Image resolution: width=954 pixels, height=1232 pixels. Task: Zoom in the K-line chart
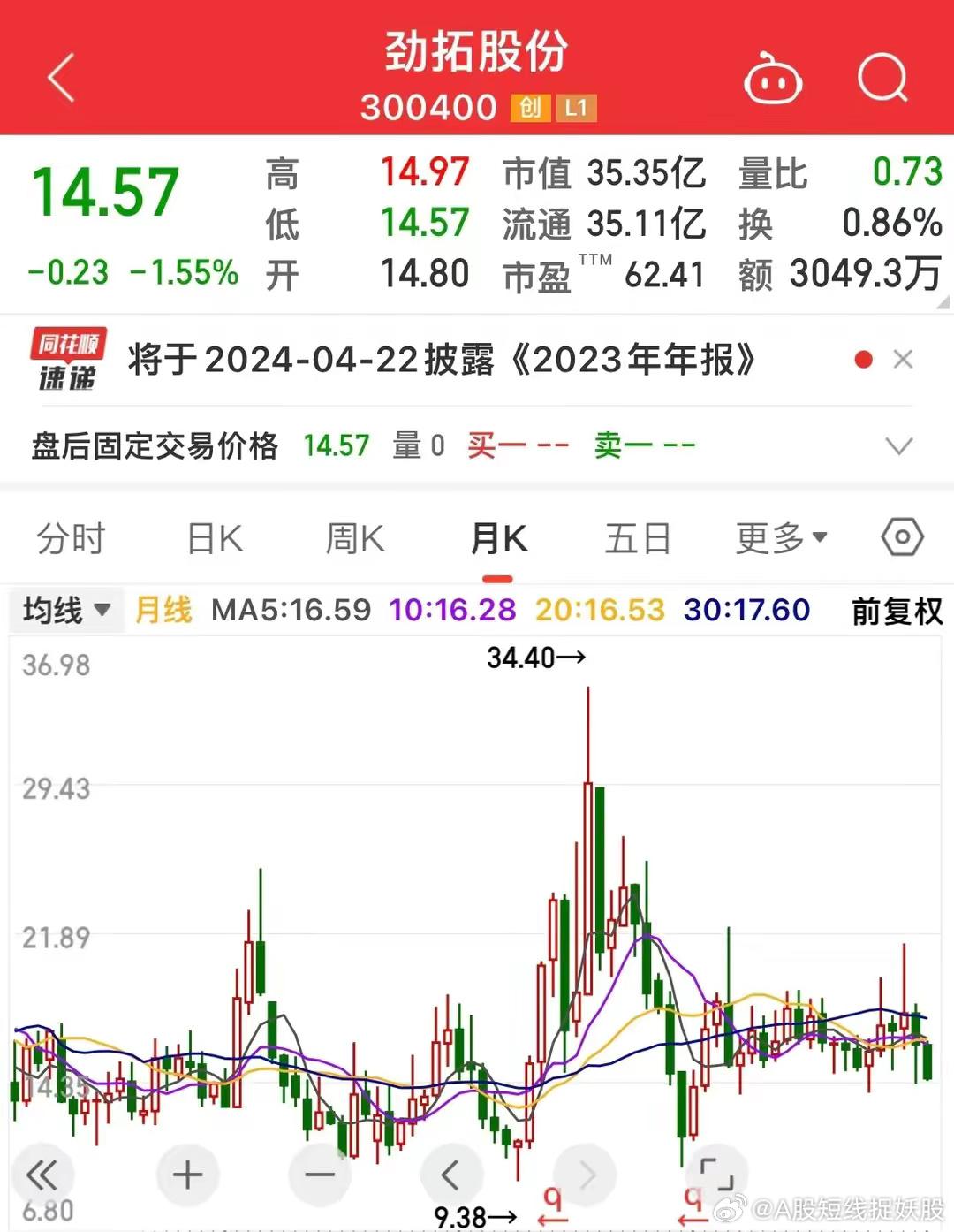coord(187,1175)
